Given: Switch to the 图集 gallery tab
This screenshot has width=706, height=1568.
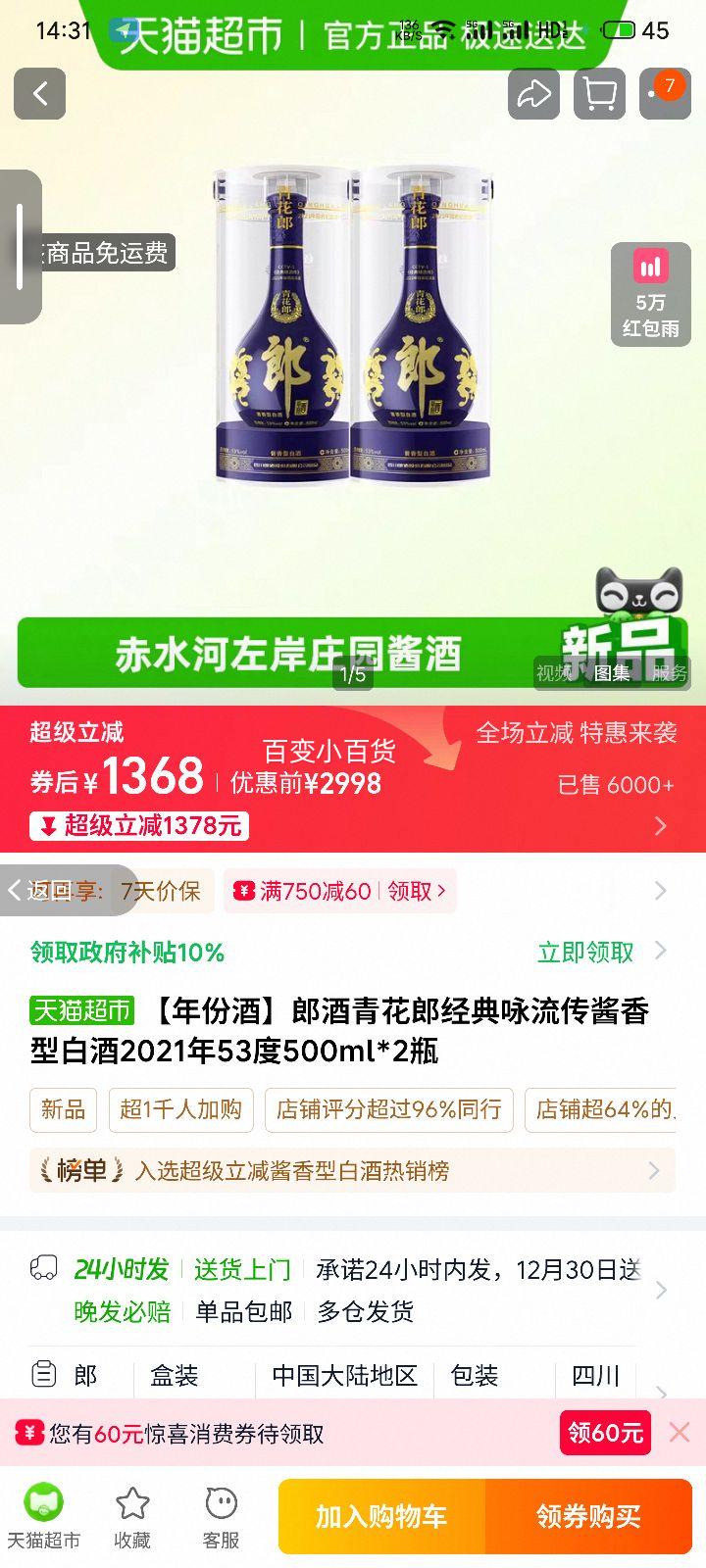Looking at the screenshot, I should tap(611, 674).
